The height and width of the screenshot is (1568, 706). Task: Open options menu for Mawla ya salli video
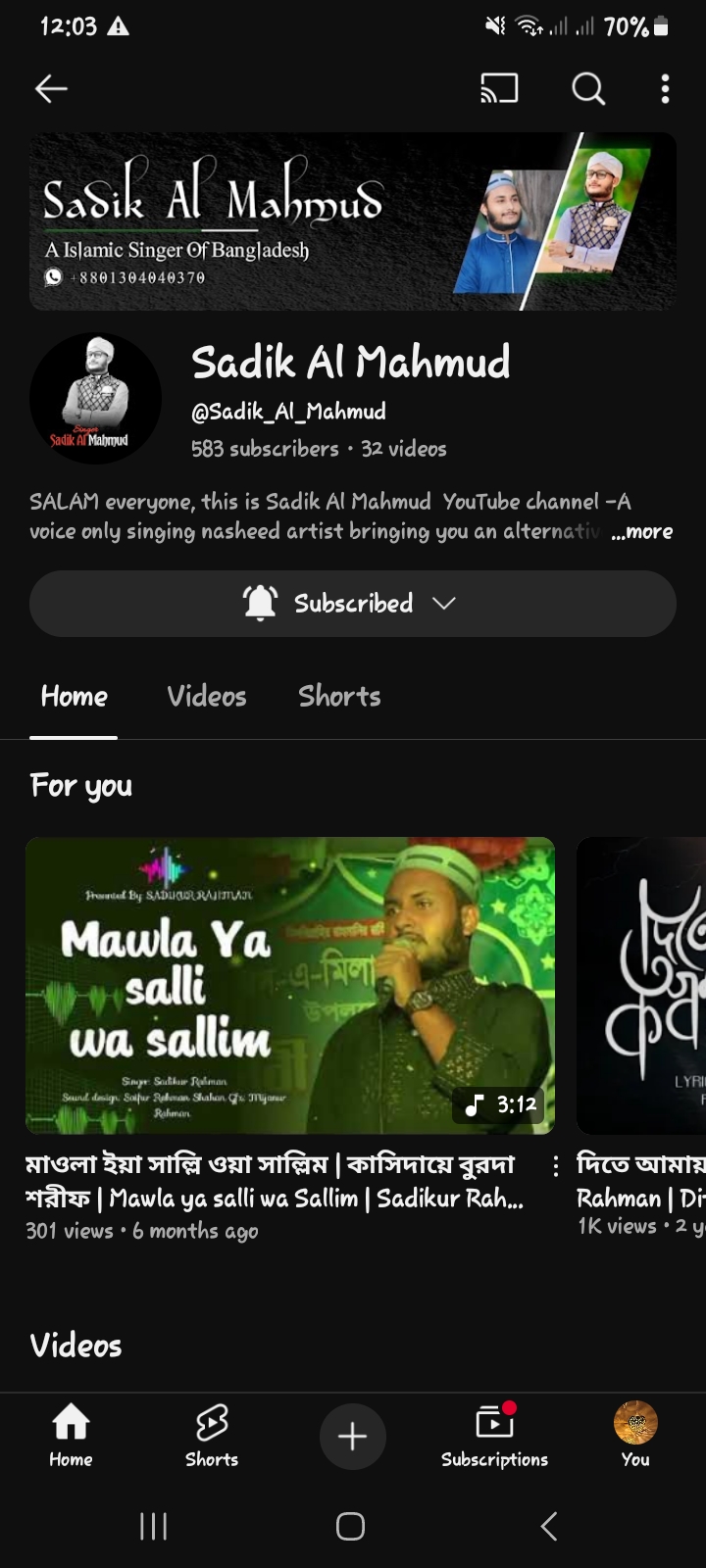pos(556,1166)
